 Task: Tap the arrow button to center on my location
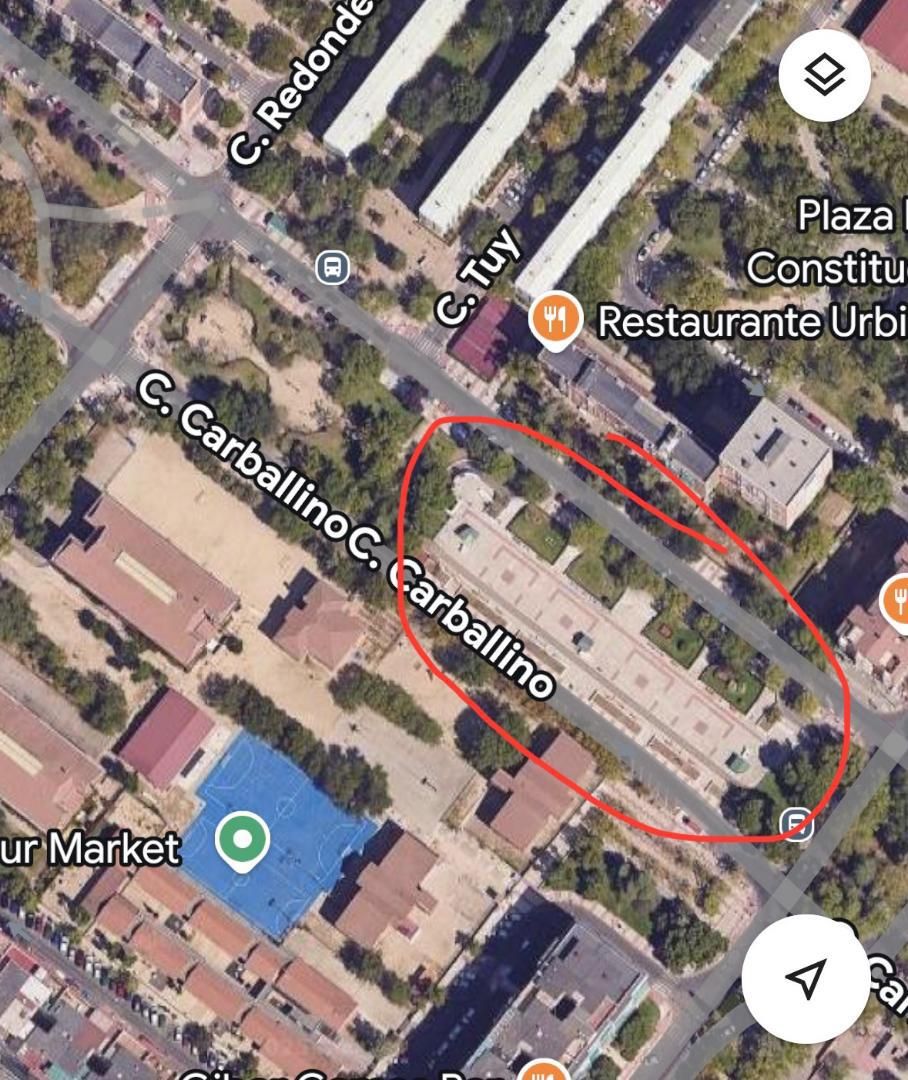tap(807, 978)
